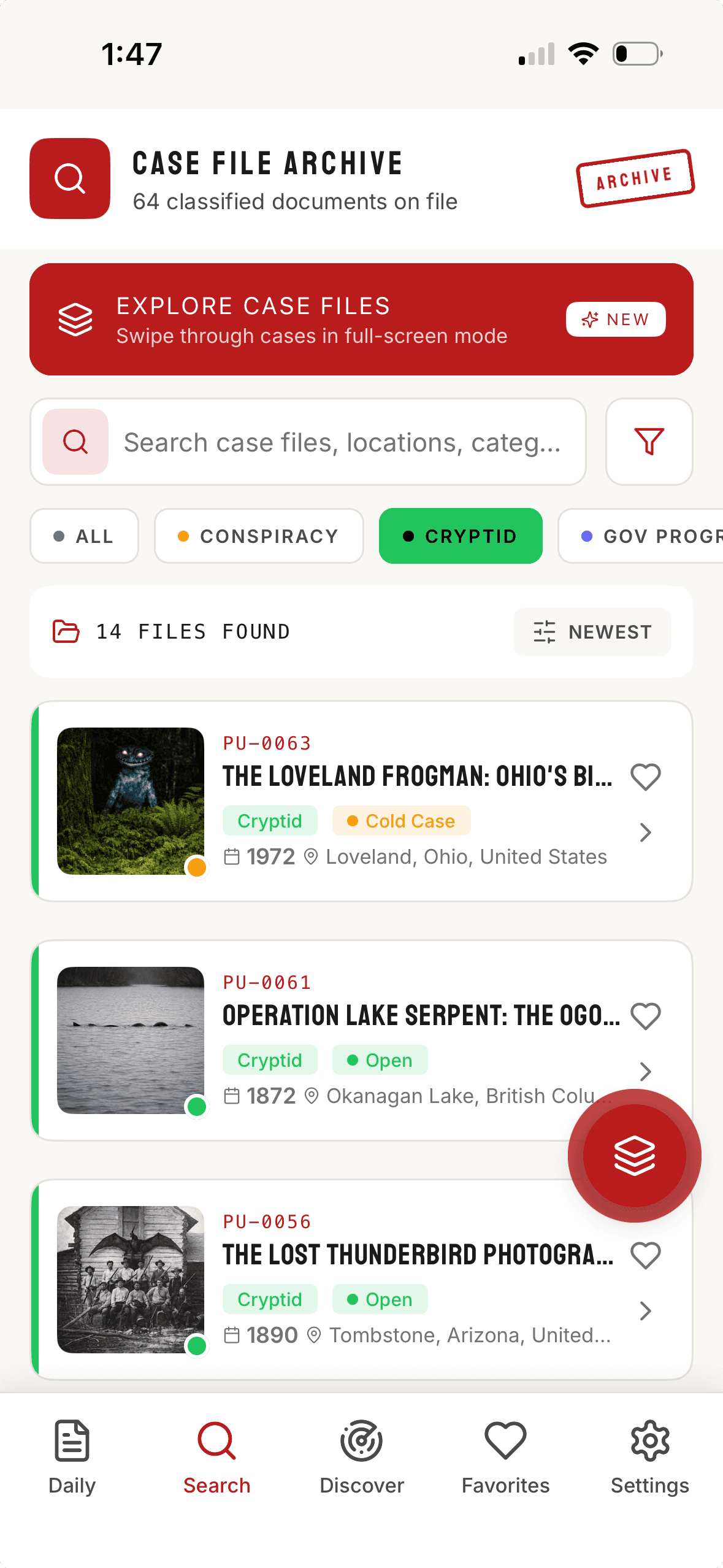Open the Explore Case Files banner
This screenshot has width=723, height=1568.
pyautogui.click(x=361, y=319)
